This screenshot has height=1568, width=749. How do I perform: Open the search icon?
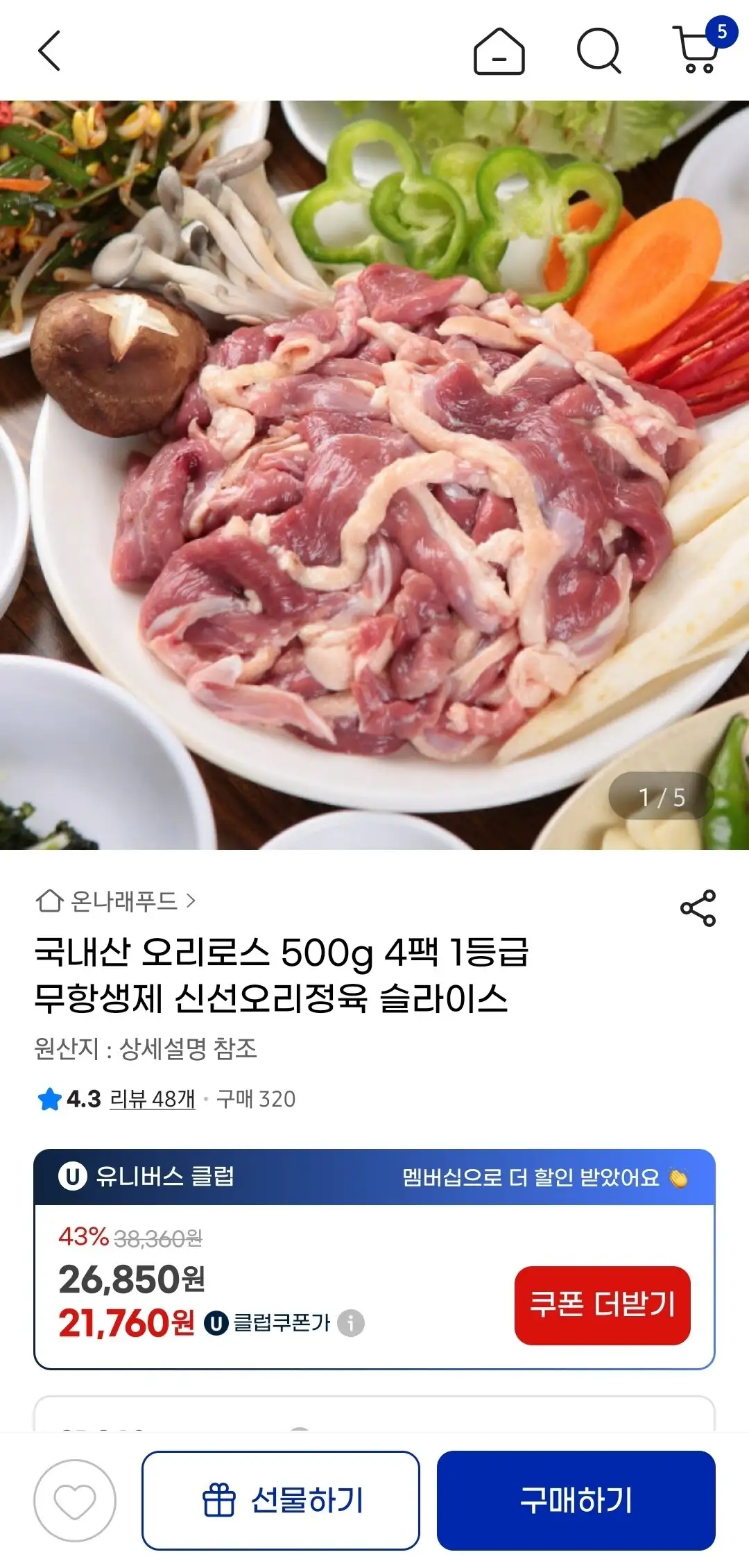pyautogui.click(x=599, y=51)
